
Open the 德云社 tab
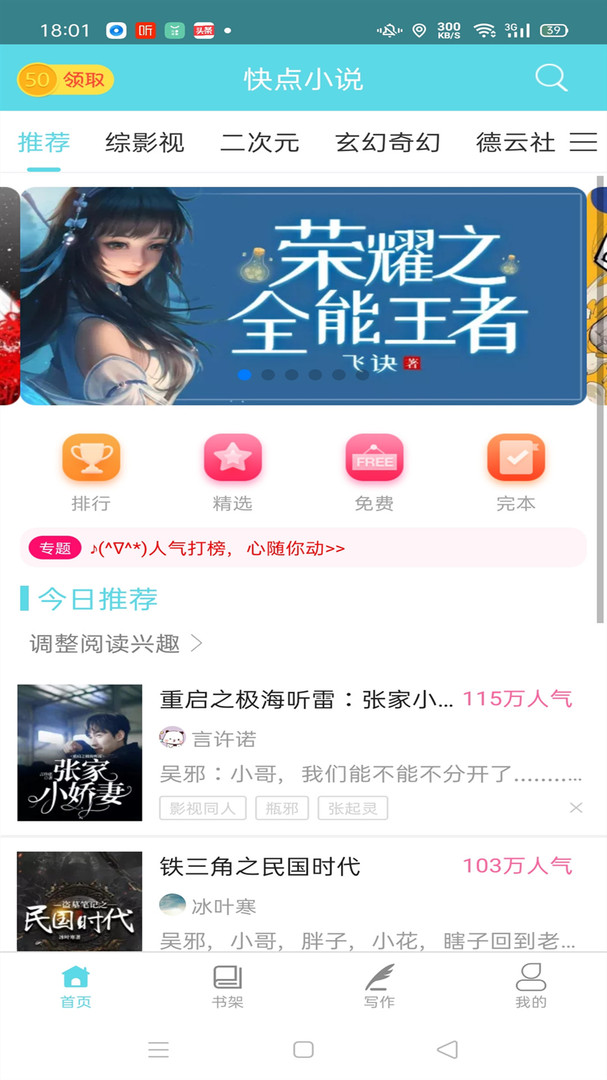point(515,142)
